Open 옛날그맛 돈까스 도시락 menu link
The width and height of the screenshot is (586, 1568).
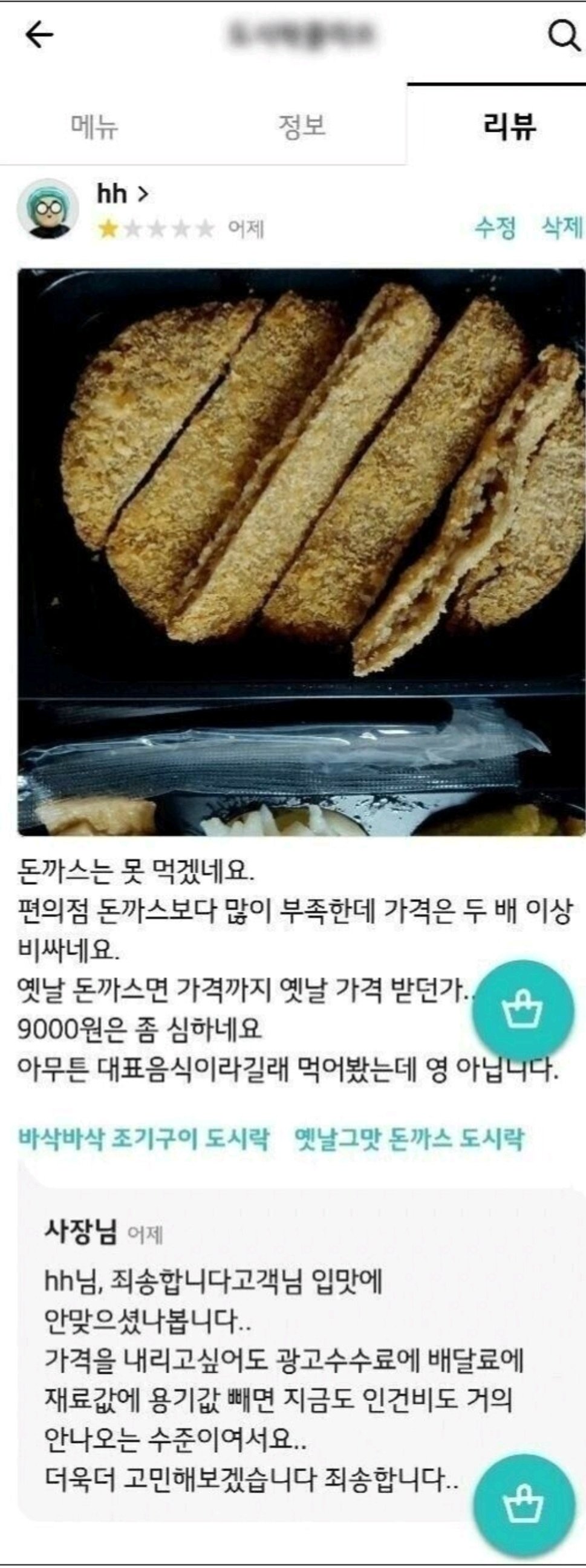point(408,1137)
